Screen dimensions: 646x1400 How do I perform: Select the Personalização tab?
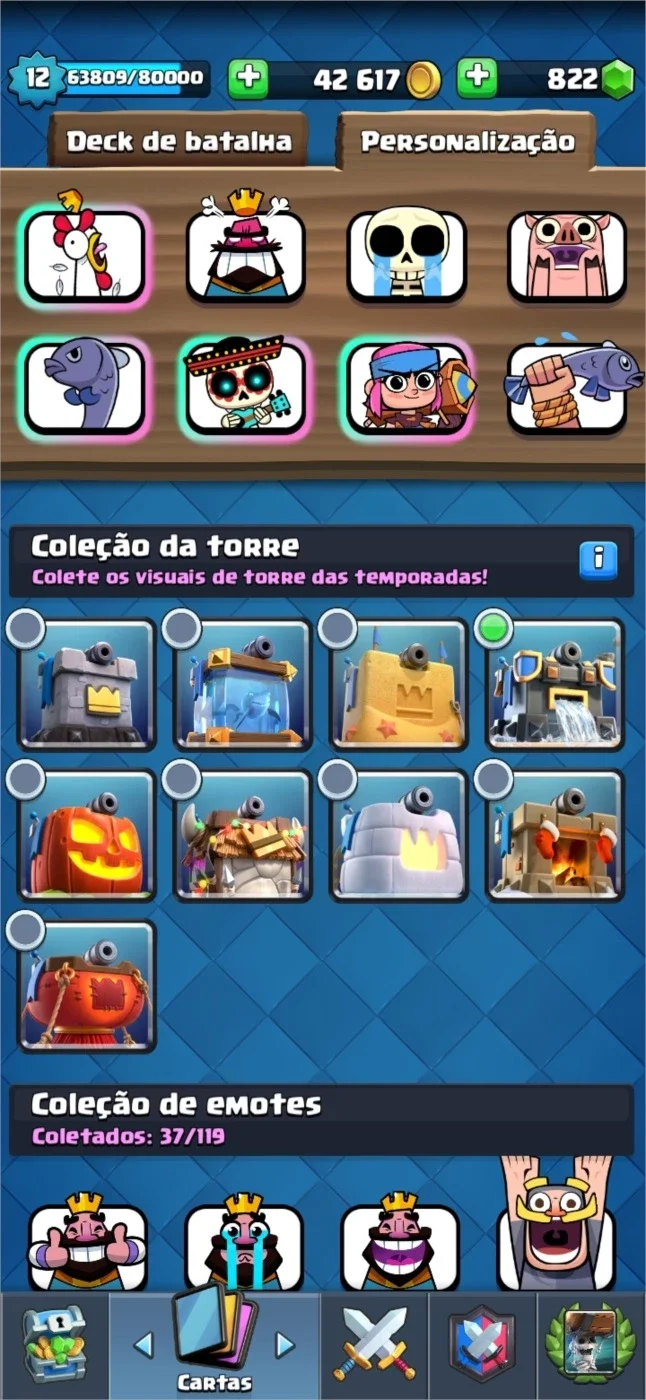click(467, 141)
